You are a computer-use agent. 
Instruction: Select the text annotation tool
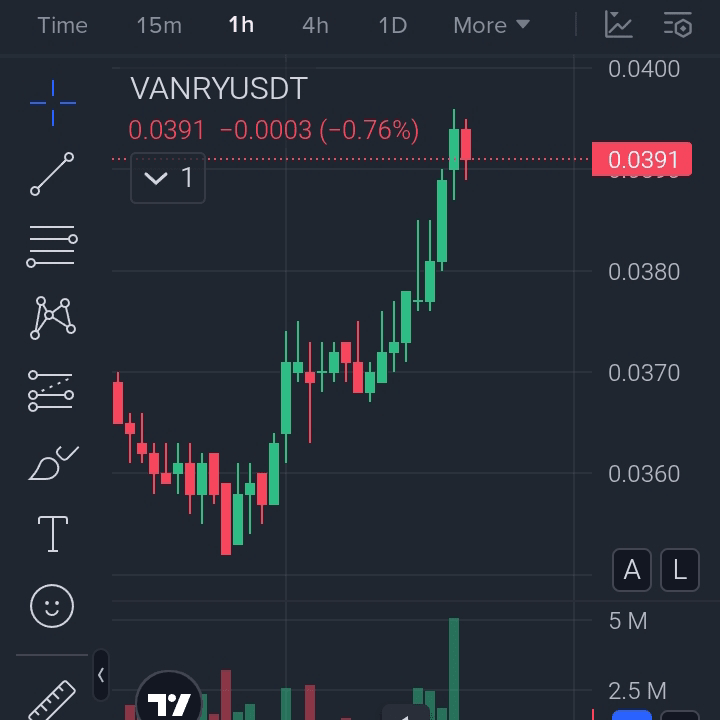52,534
